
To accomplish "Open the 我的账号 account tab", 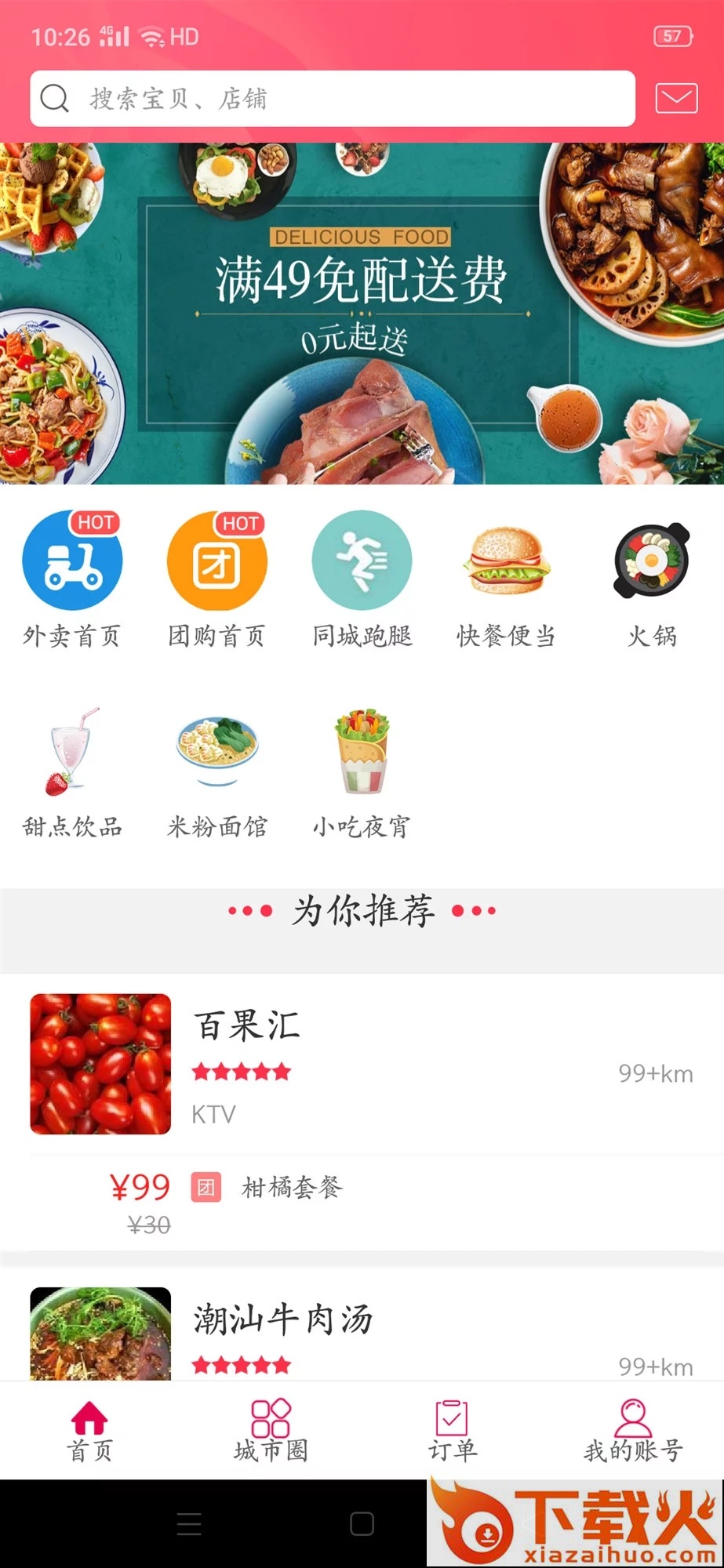I will pos(633,1431).
